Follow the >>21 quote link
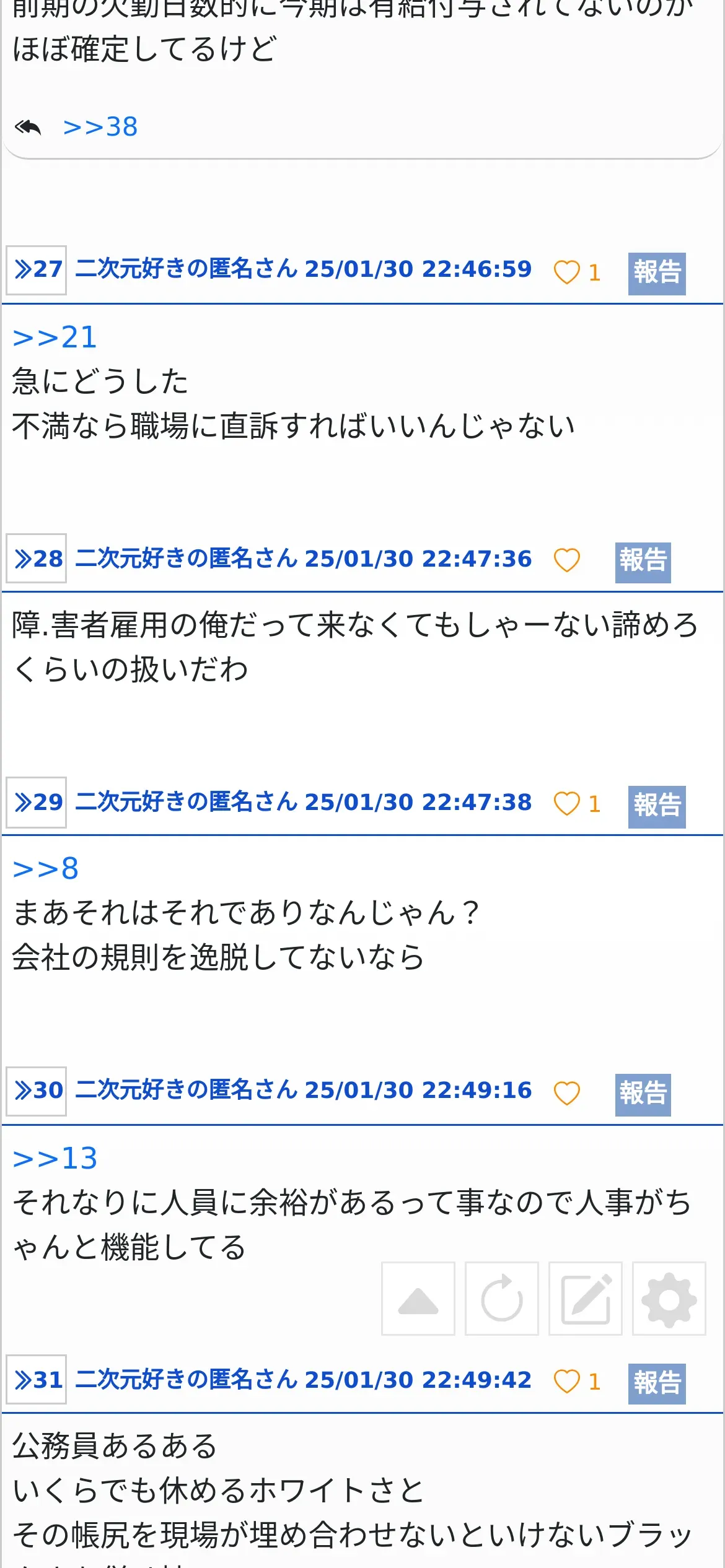This screenshot has width=725, height=1568. pyautogui.click(x=55, y=338)
